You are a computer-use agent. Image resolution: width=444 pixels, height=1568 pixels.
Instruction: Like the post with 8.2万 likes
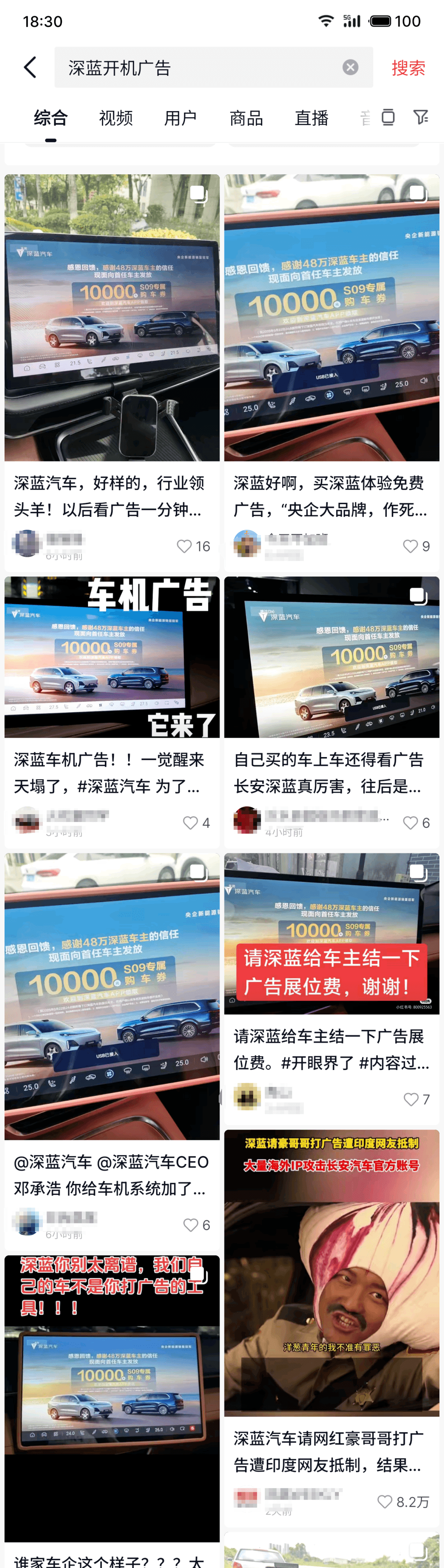pyautogui.click(x=385, y=1502)
